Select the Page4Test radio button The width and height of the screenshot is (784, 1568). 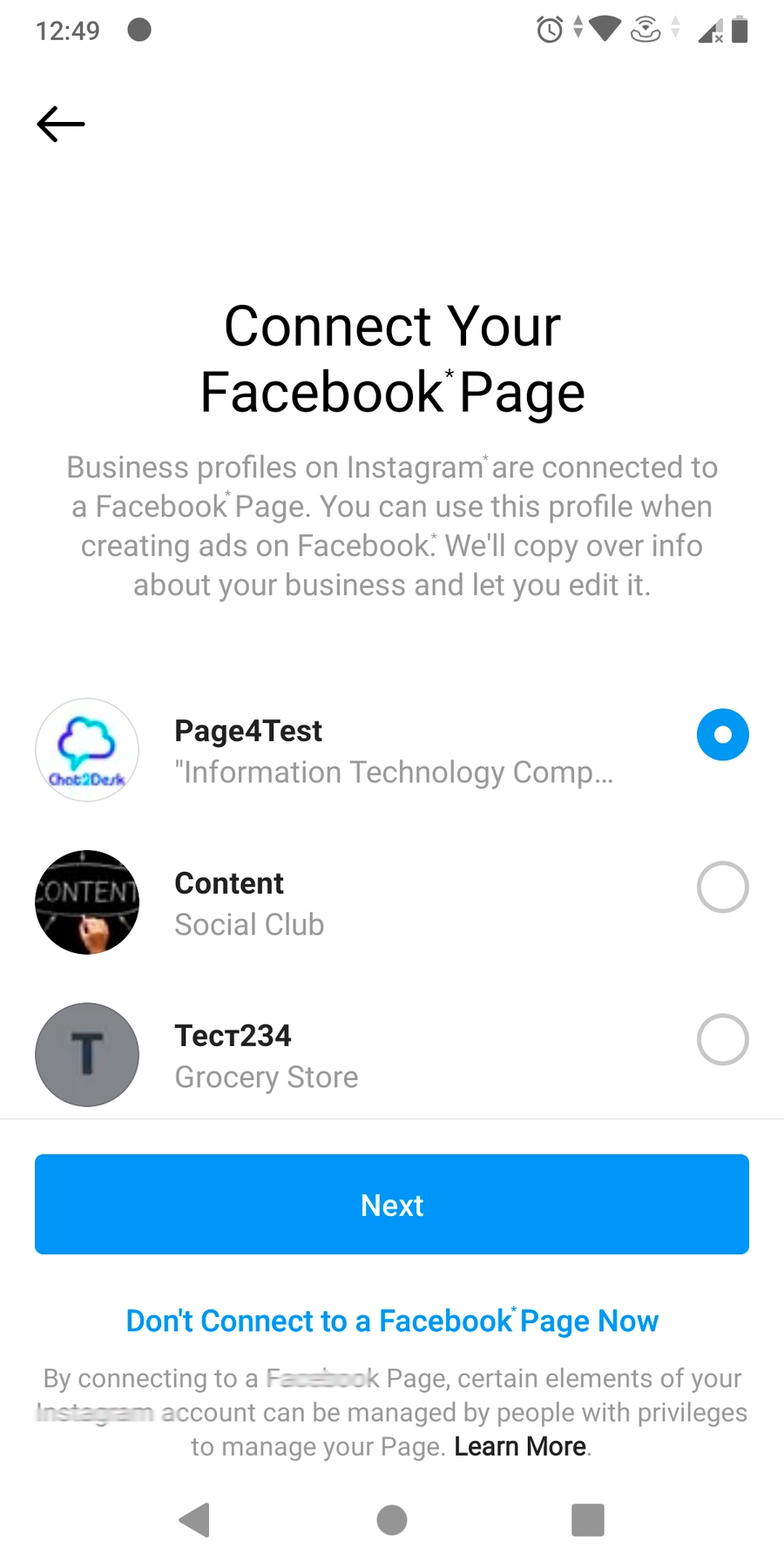point(722,734)
